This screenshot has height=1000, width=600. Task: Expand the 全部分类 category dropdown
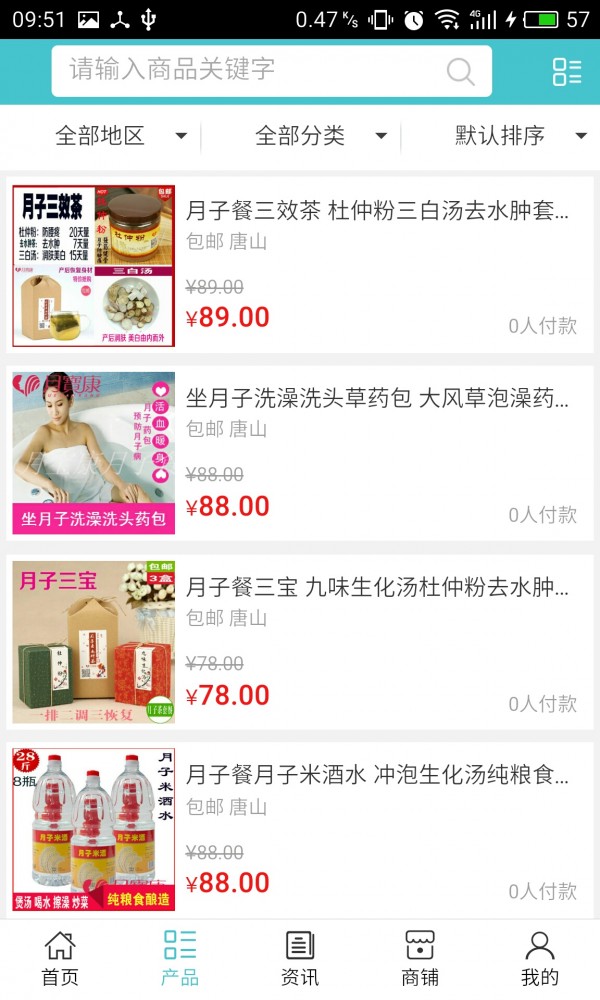tap(320, 136)
